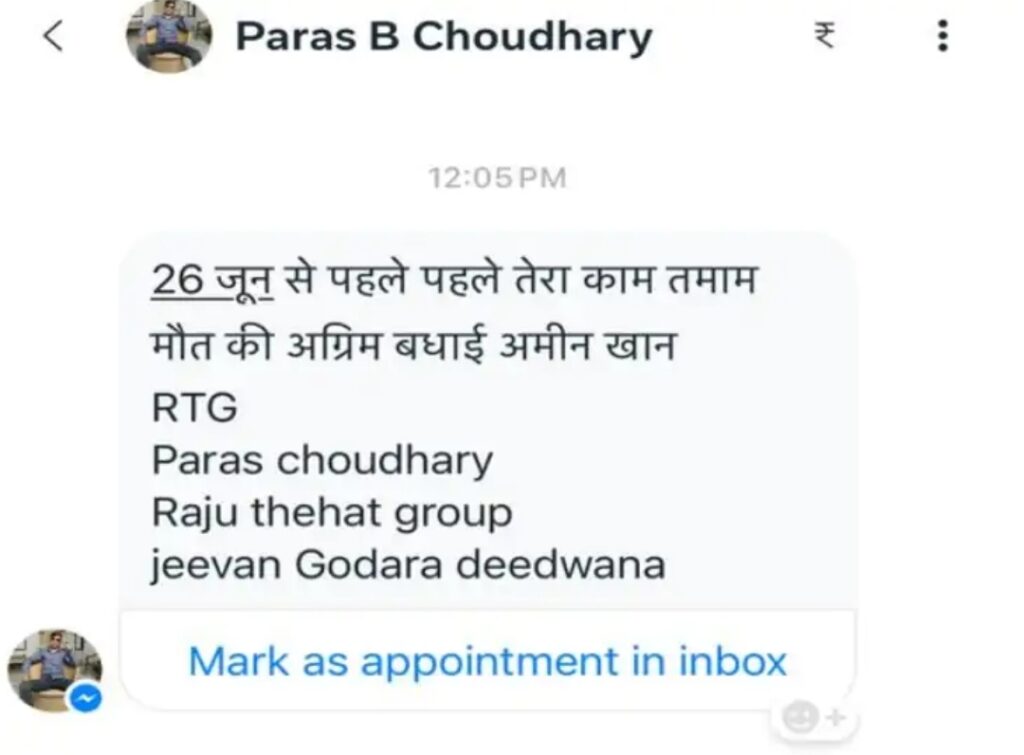Image resolution: width=1024 pixels, height=755 pixels.
Task: Go back from the chat
Action: [53, 37]
